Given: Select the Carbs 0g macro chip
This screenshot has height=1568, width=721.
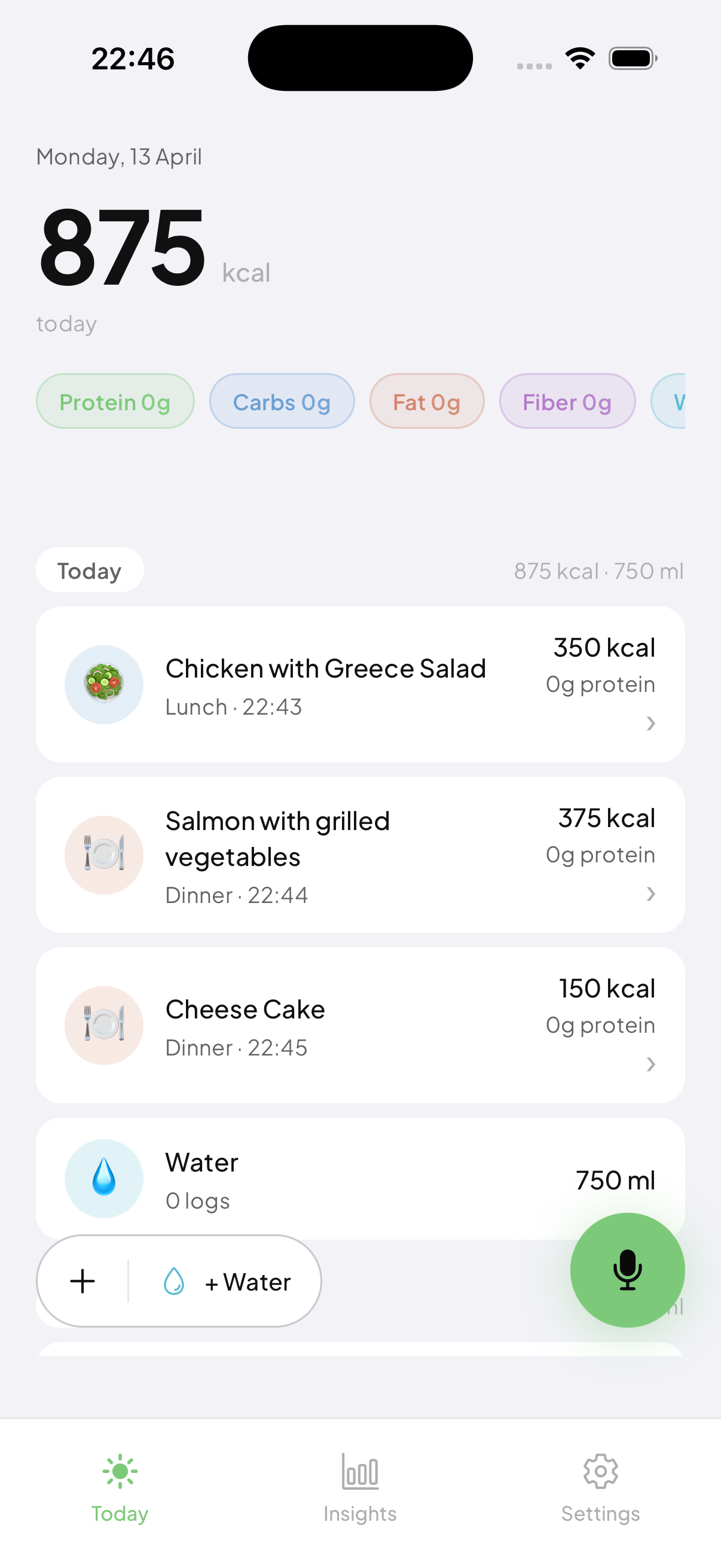Looking at the screenshot, I should (x=281, y=401).
